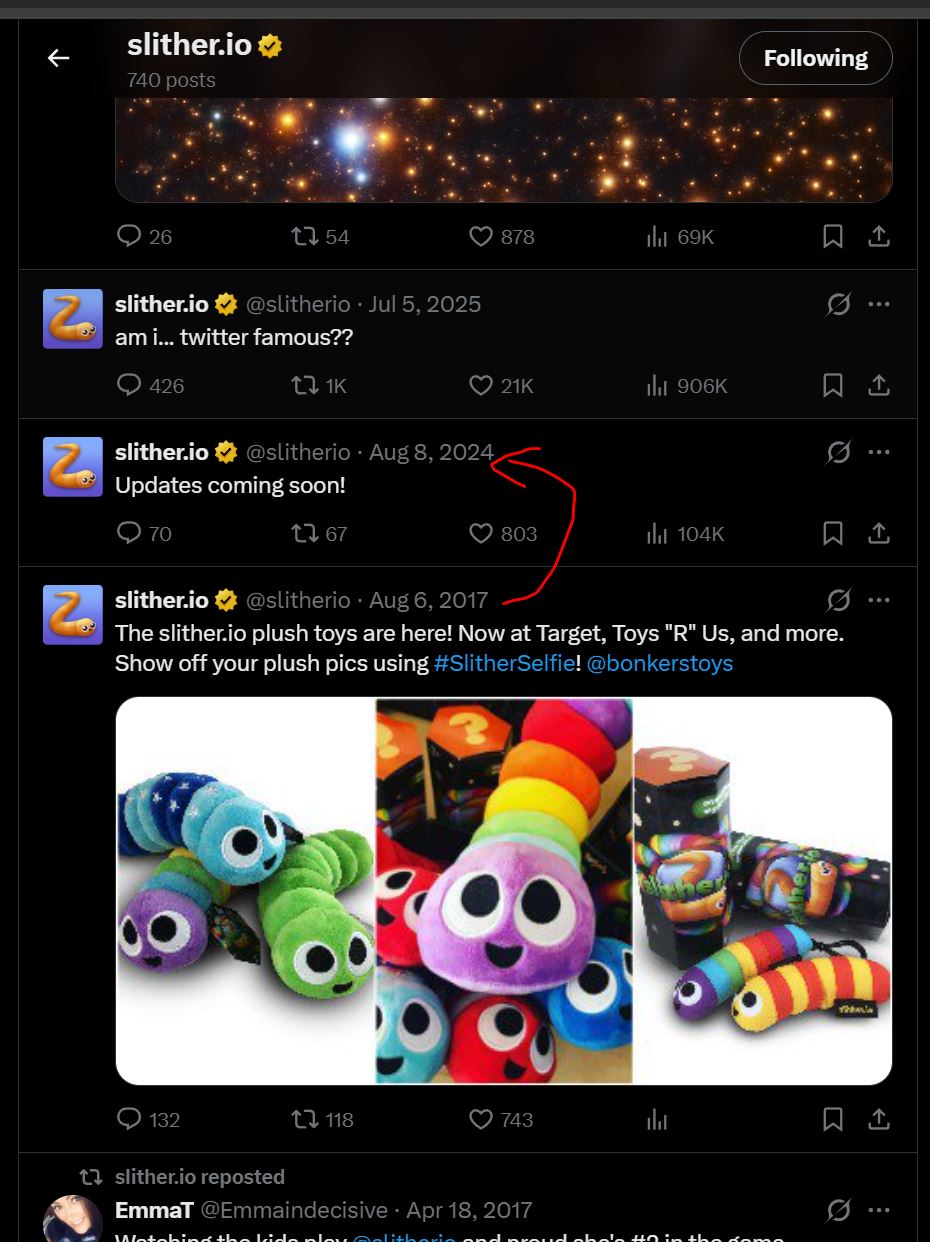Viewport: 930px width, 1242px height.
Task: Like the "am i... twitter famous??" post
Action: pyautogui.click(x=482, y=385)
